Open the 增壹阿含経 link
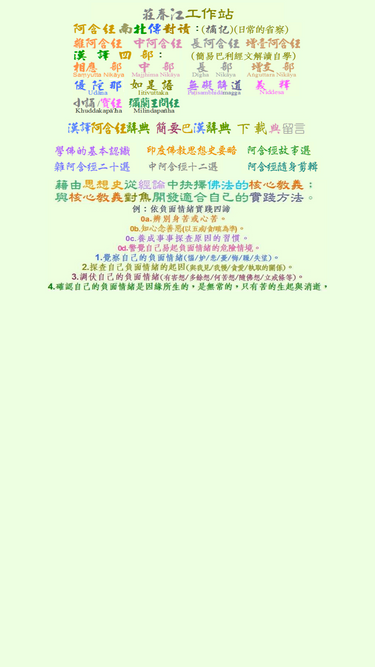This screenshot has width=375, height=667. point(273,43)
